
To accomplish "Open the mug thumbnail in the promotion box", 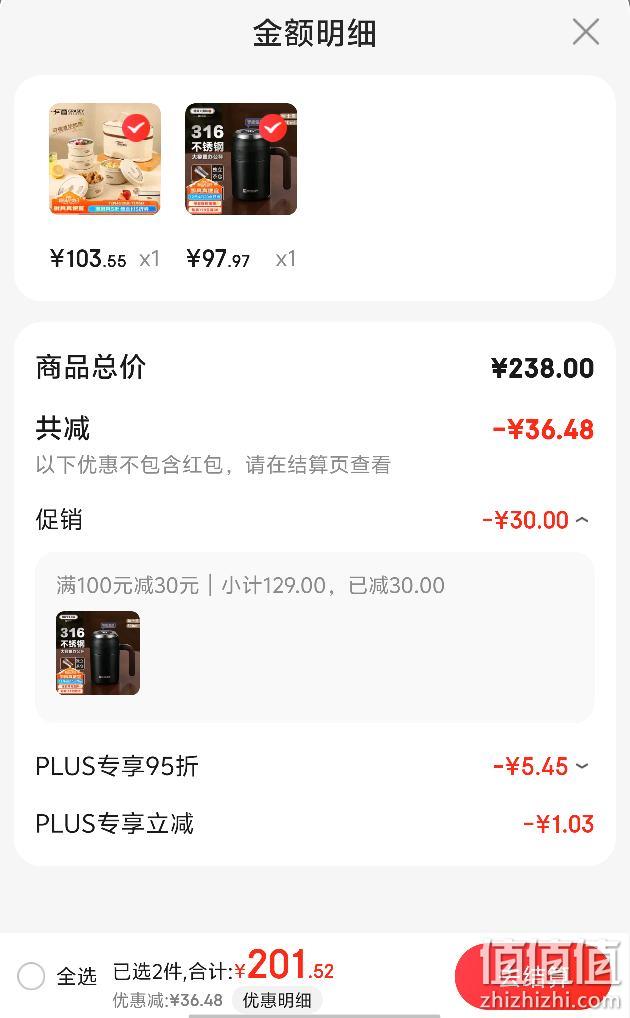I will (x=98, y=653).
